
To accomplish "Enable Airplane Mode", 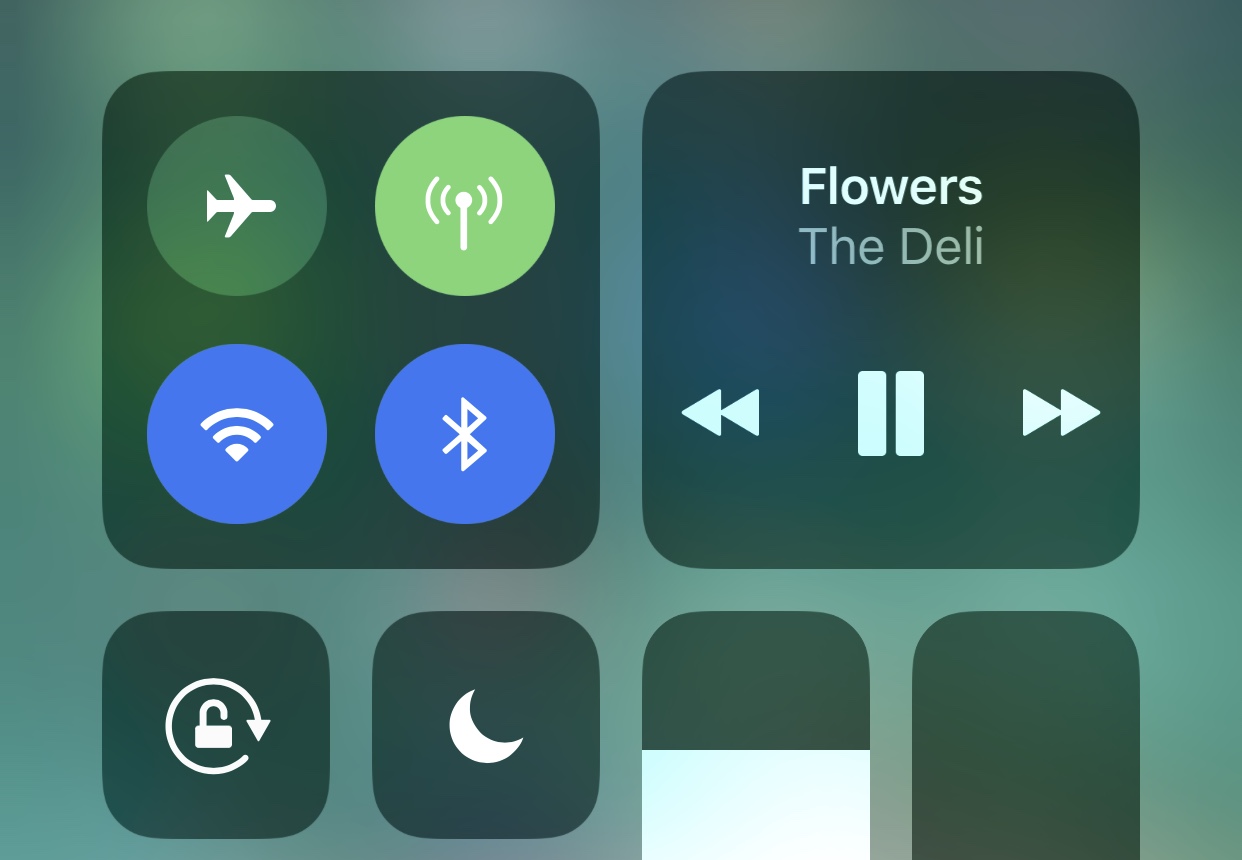I will point(237,206).
